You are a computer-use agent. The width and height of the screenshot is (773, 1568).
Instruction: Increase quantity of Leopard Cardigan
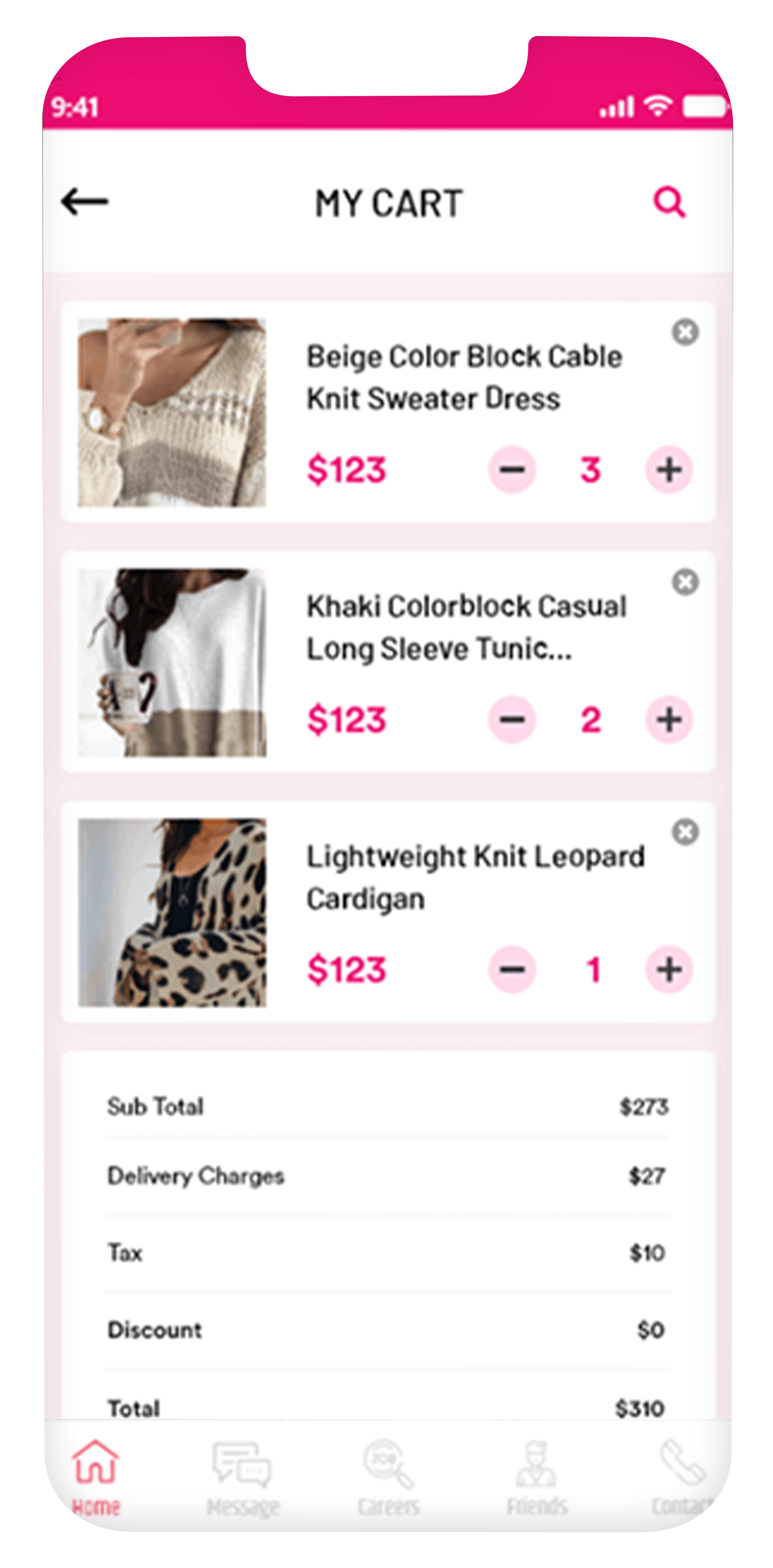(668, 969)
